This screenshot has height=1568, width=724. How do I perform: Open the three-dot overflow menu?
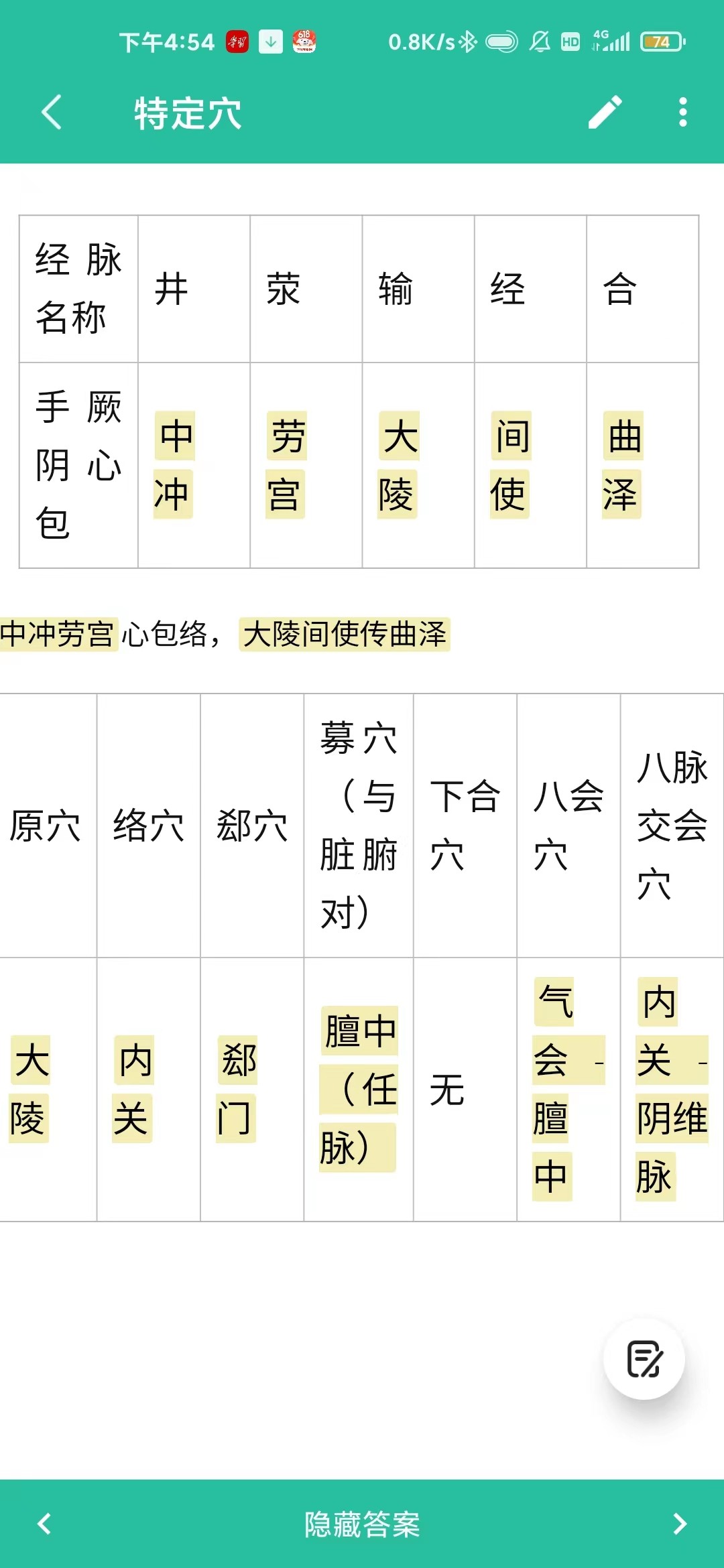[682, 112]
